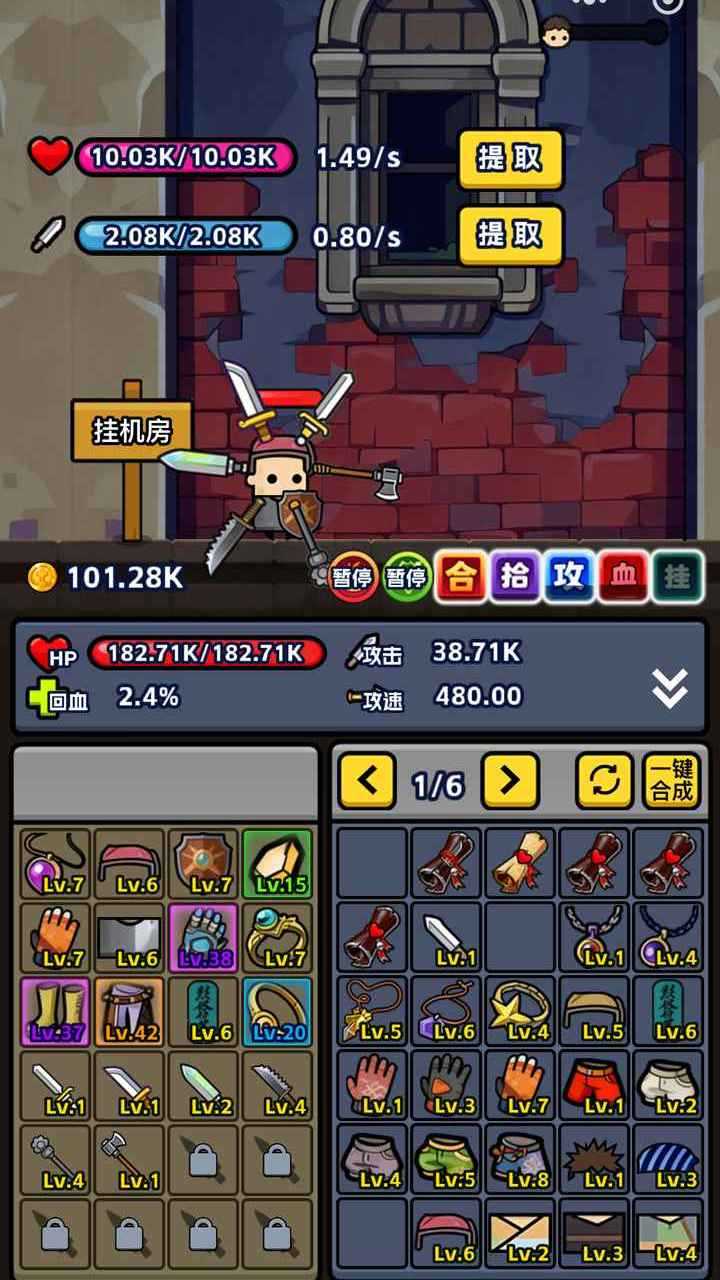Select the equipped Lv.20 ring
720x1280 pixels.
277,1011
